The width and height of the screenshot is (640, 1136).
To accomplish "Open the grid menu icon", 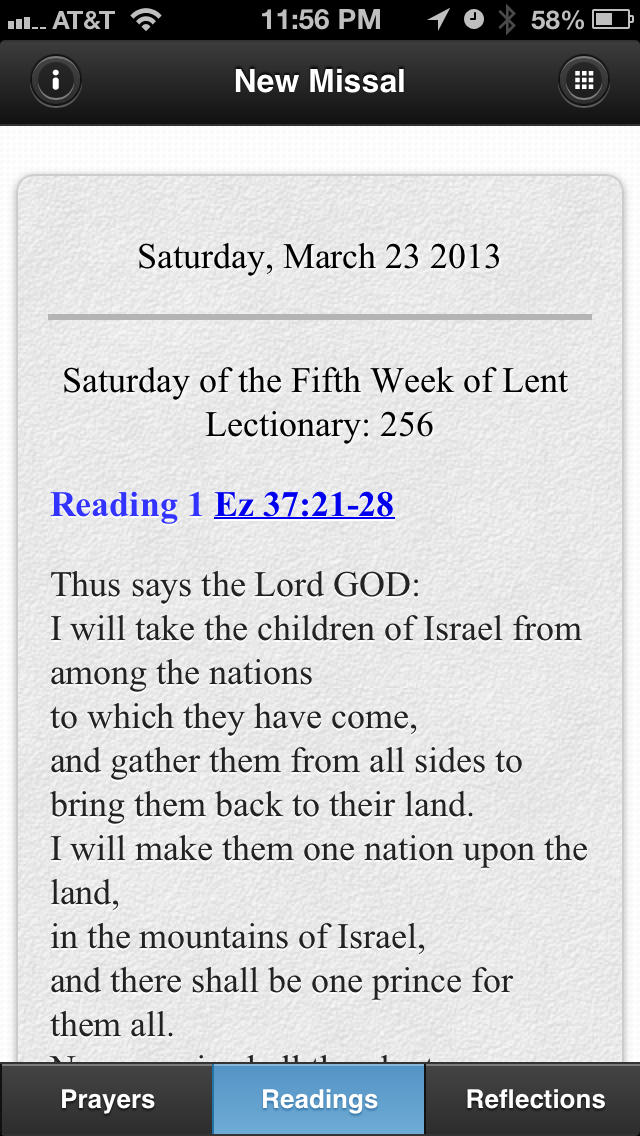I will click(583, 80).
